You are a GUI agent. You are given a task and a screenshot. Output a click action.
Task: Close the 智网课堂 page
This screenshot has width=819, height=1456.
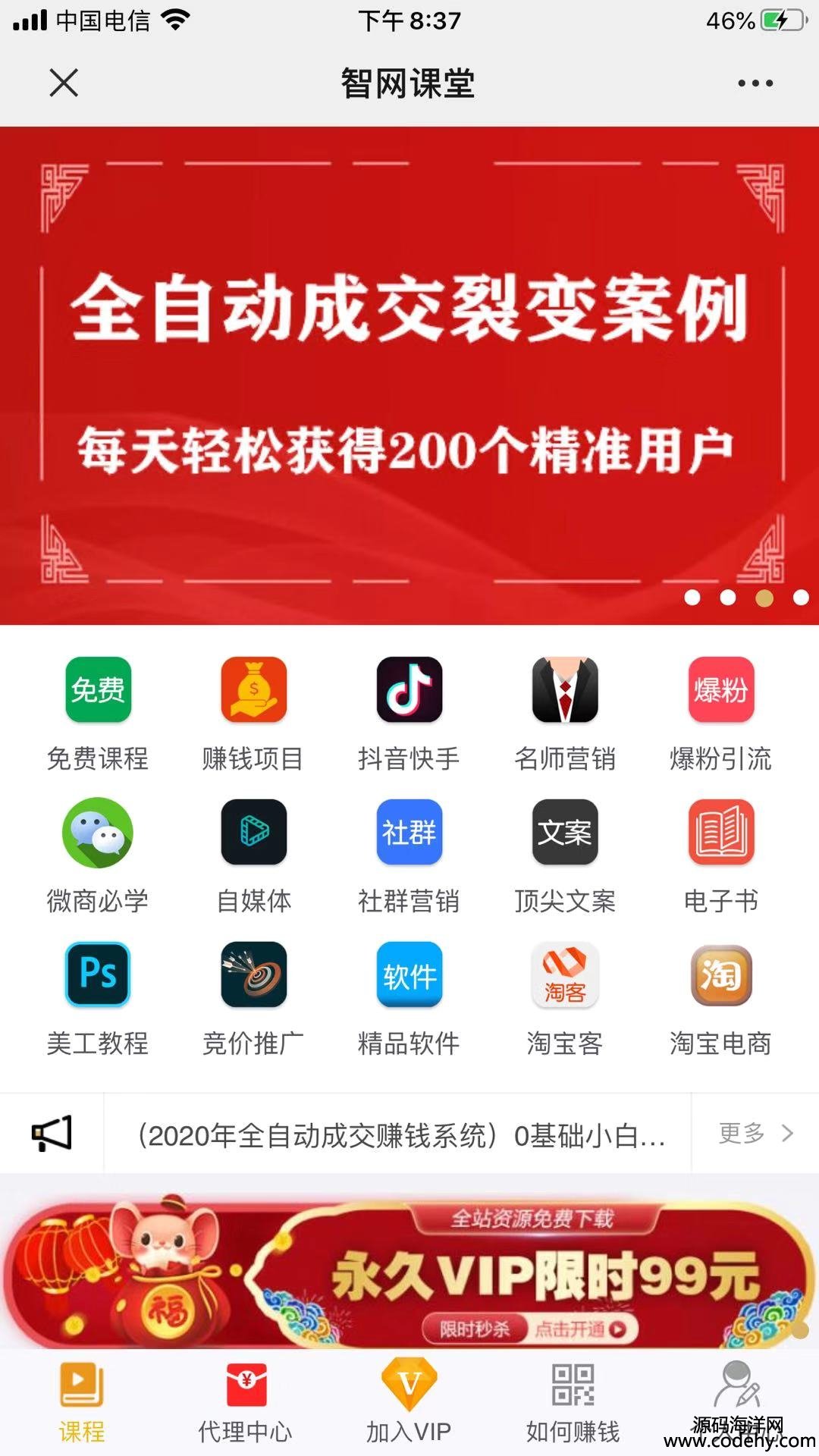64,83
